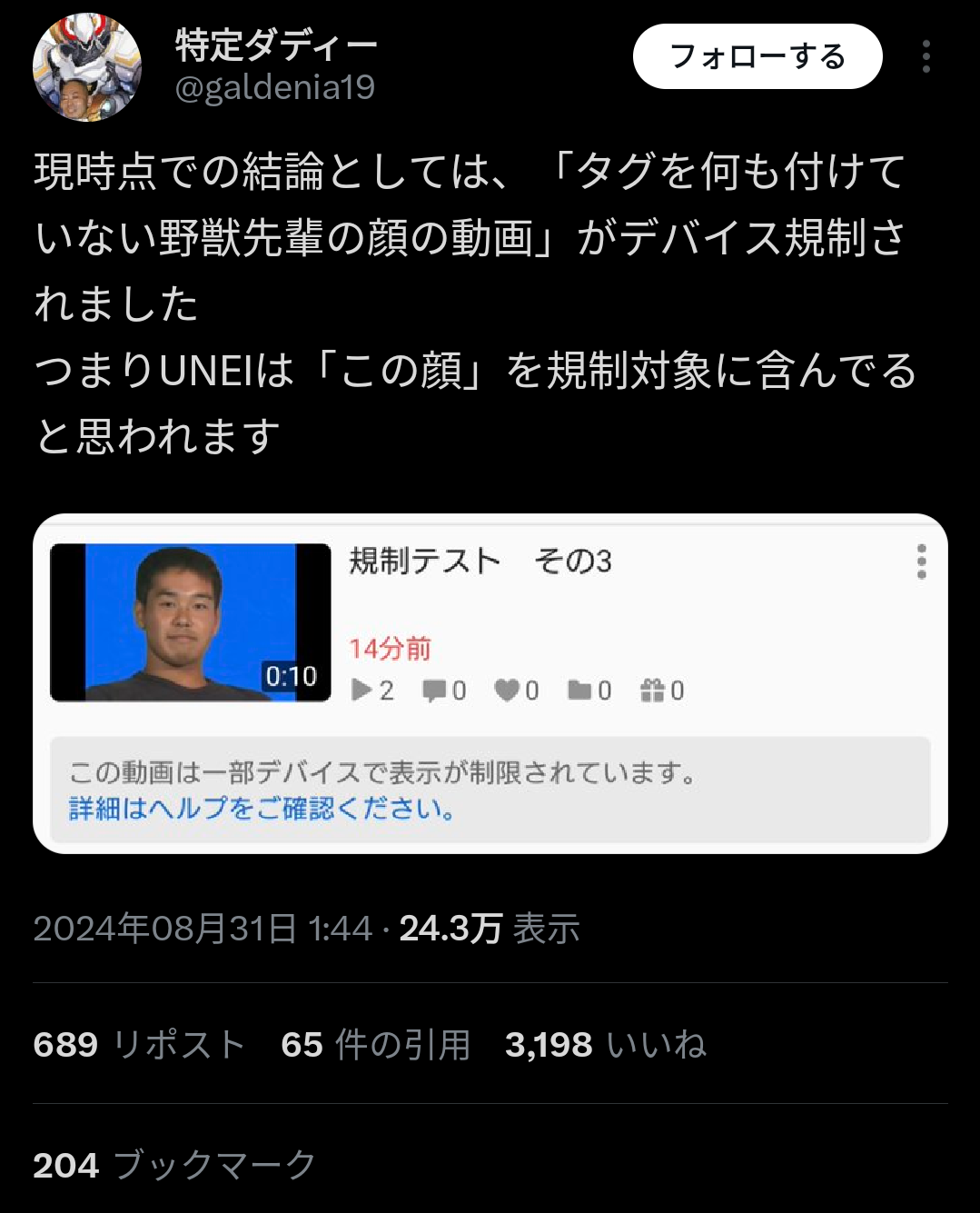Open 特定ダディー's profile picture

pyautogui.click(x=87, y=67)
